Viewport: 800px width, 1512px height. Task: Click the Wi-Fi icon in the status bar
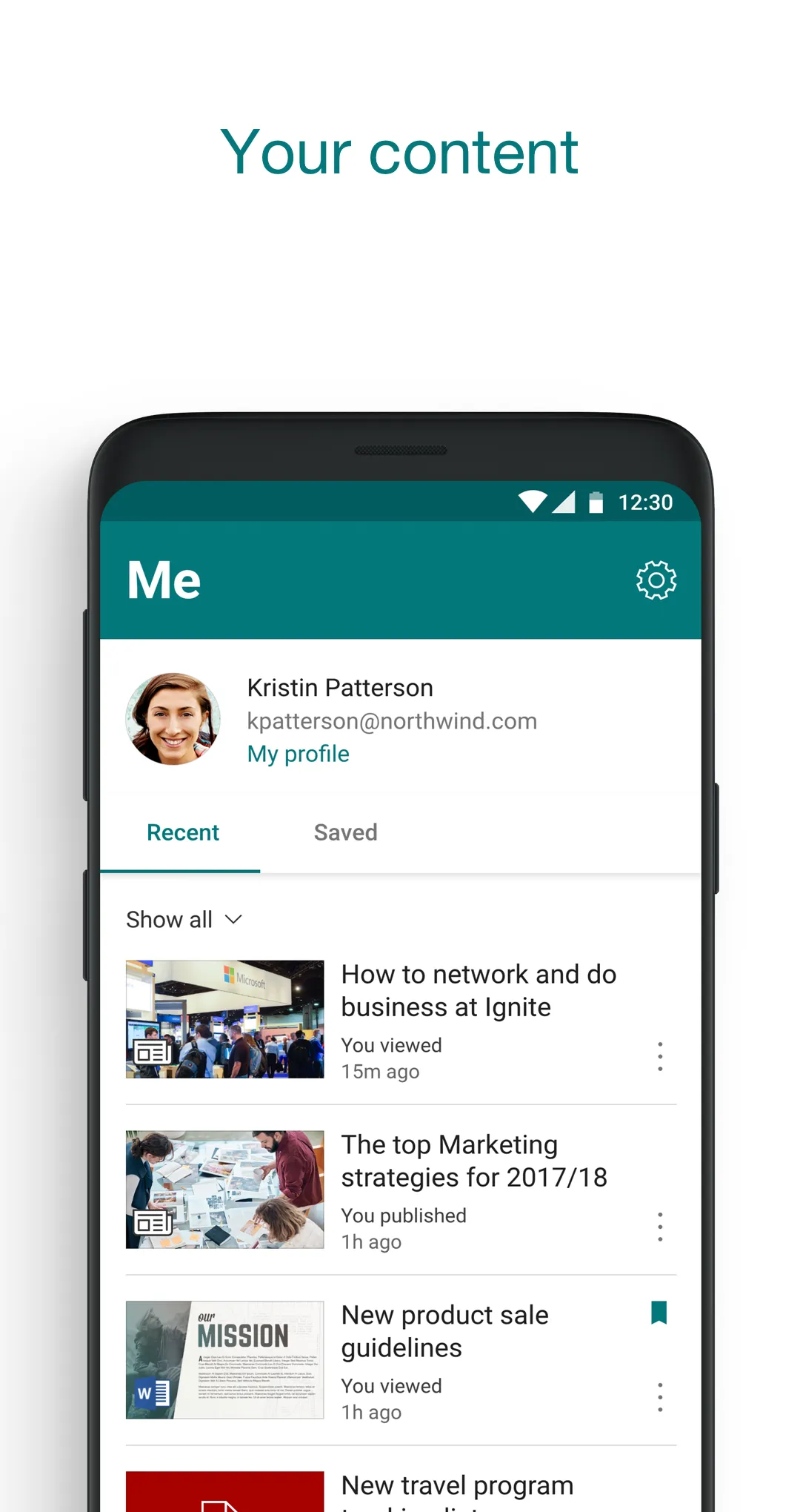coord(535,501)
